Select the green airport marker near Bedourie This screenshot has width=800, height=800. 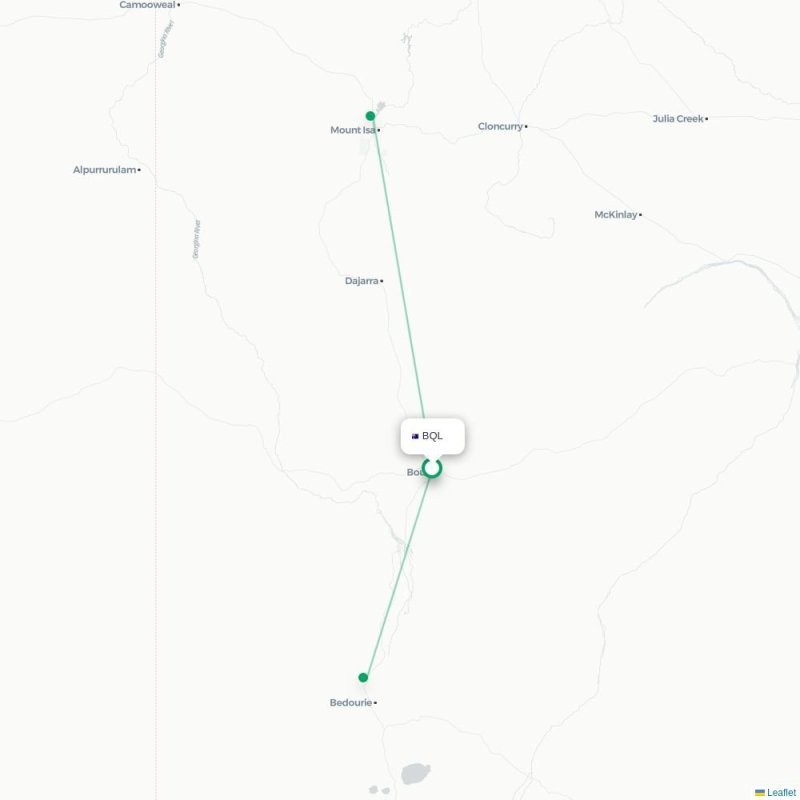[363, 677]
